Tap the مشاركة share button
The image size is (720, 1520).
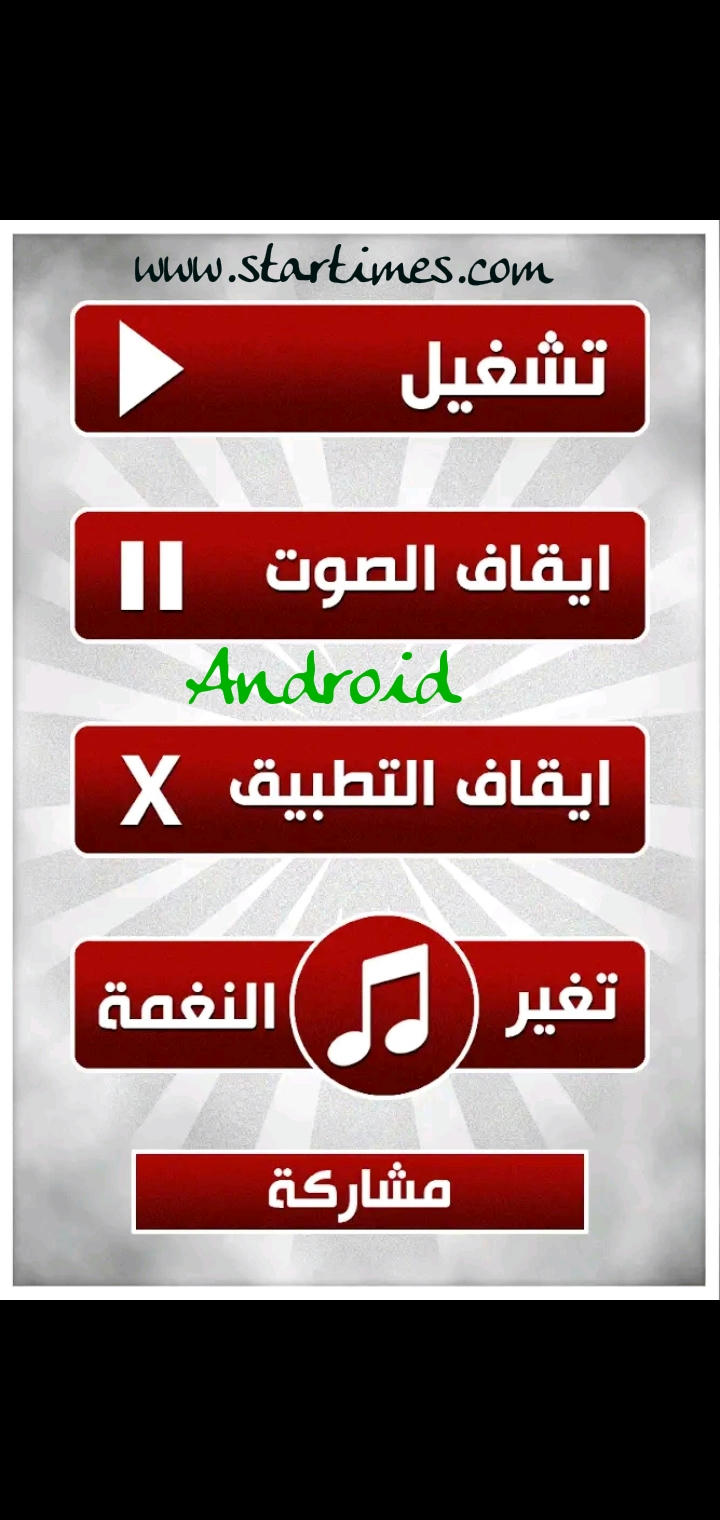coord(360,1191)
